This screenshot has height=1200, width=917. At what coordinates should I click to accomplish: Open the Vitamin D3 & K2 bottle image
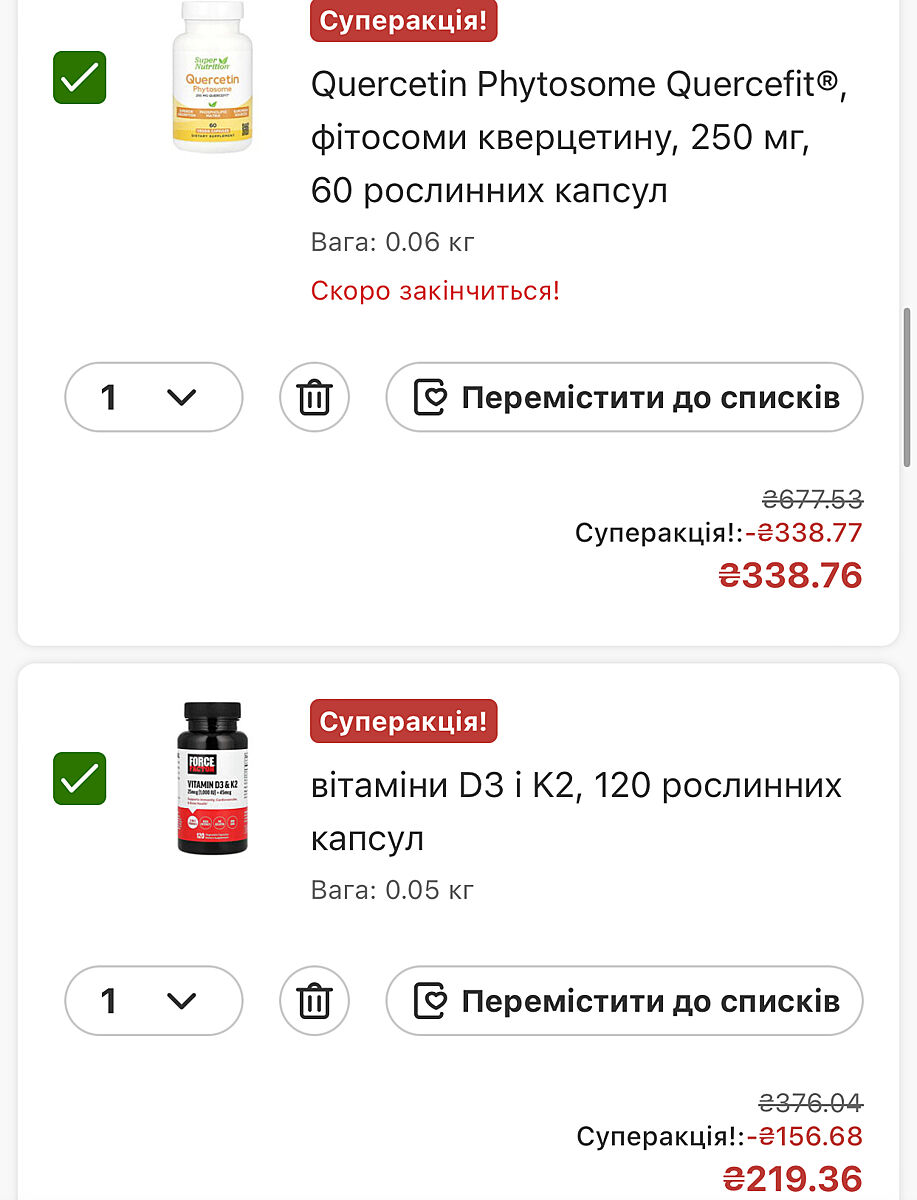point(212,779)
